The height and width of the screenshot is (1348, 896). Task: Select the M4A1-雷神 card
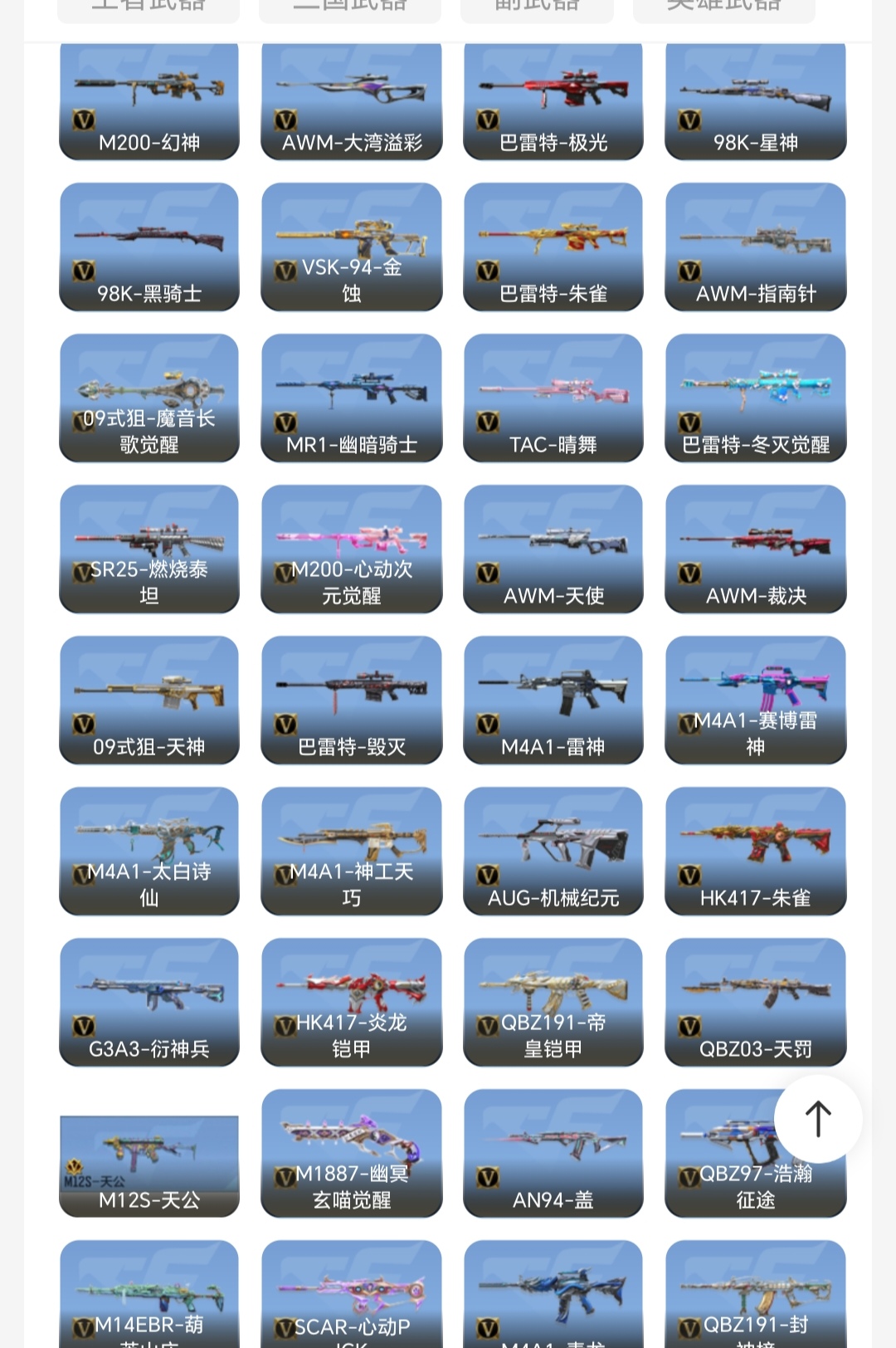click(x=553, y=700)
